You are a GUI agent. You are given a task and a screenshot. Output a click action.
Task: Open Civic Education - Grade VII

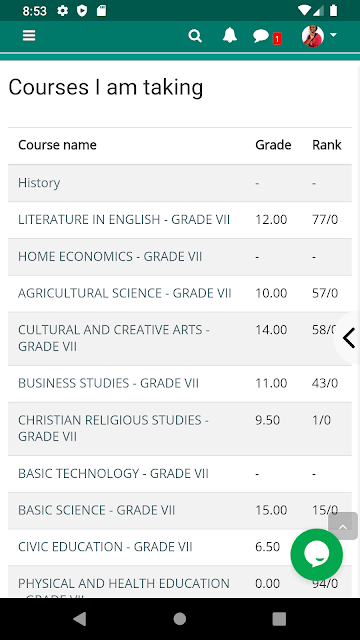pyautogui.click(x=105, y=547)
